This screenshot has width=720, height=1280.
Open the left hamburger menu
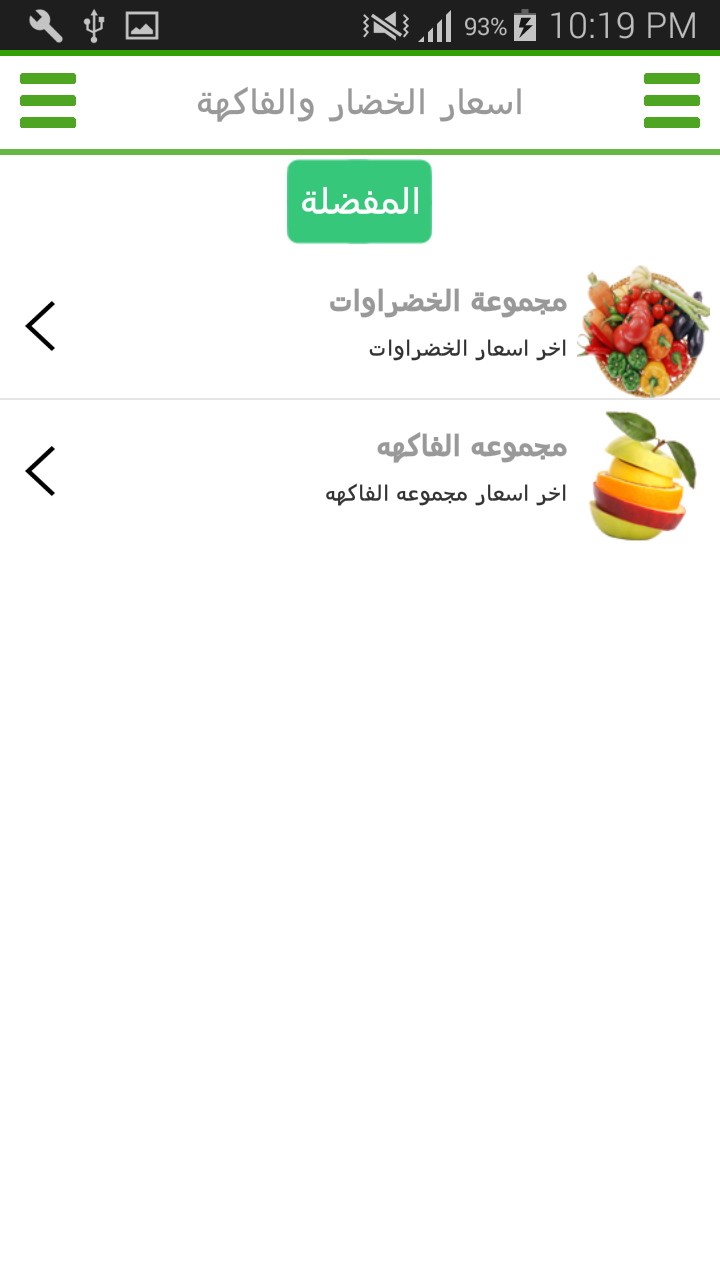(x=48, y=101)
